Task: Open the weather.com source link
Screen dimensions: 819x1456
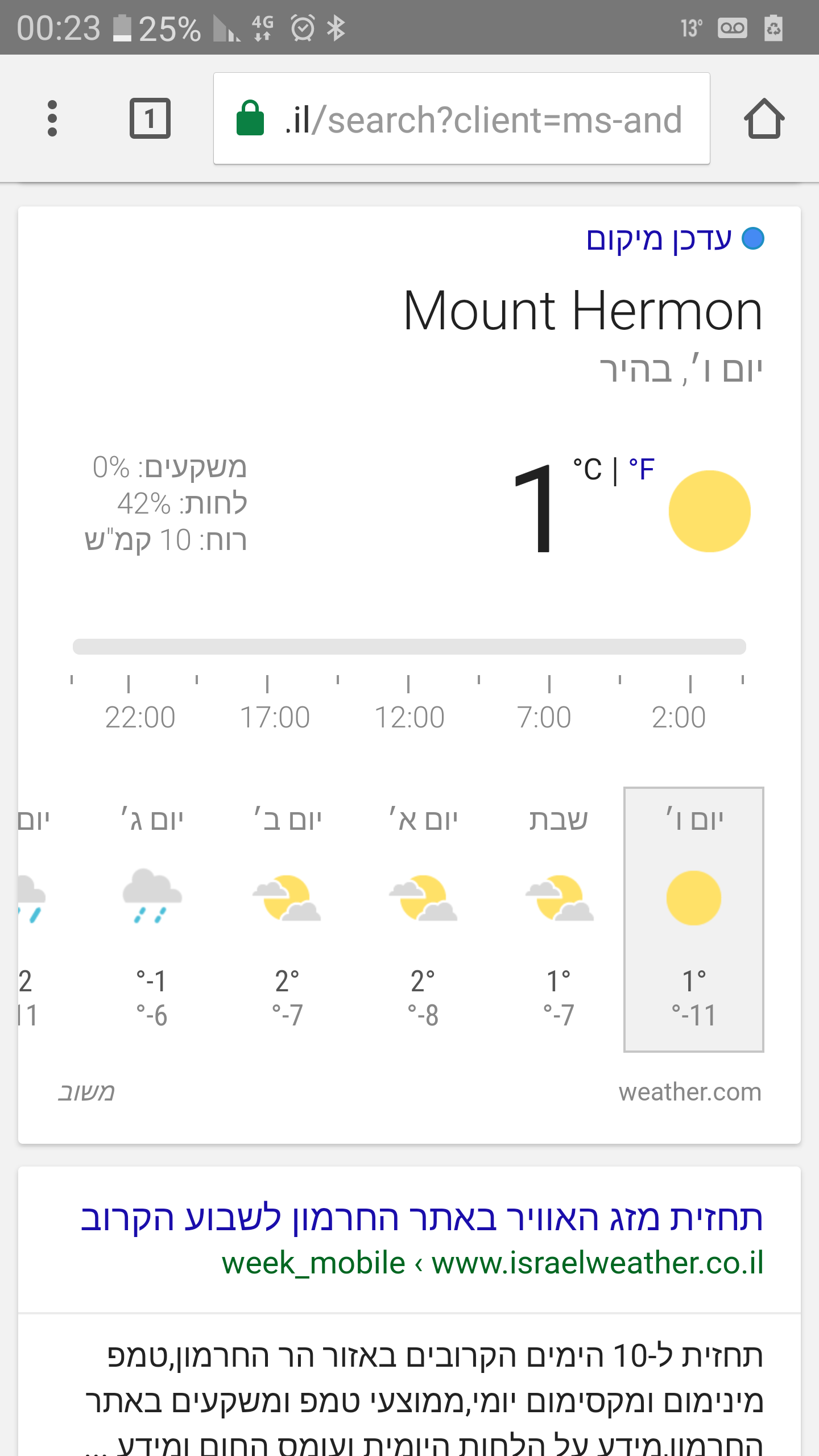Action: coord(690,1092)
